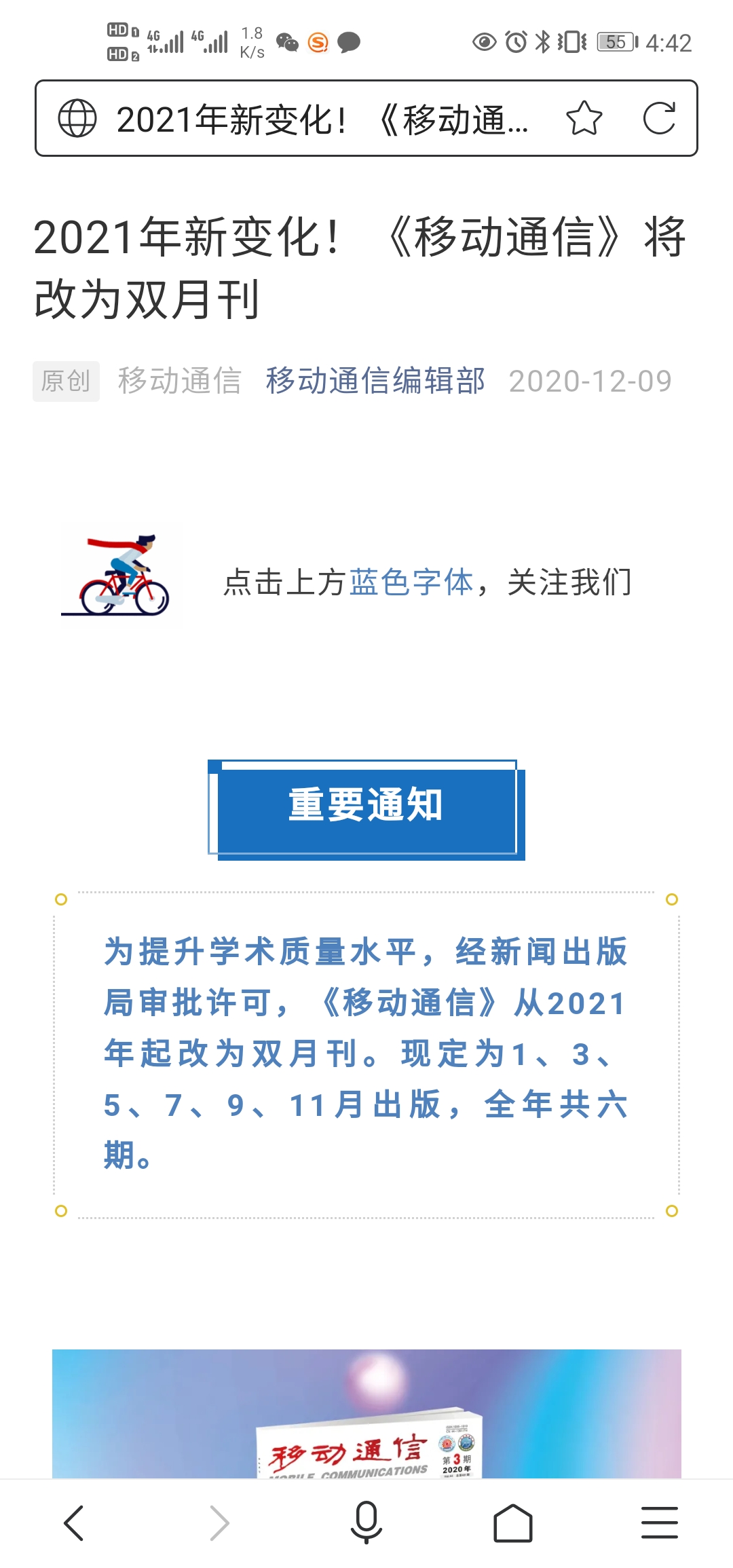Tap the address bar showing the page title
The height and width of the screenshot is (1568, 733).
(322, 119)
